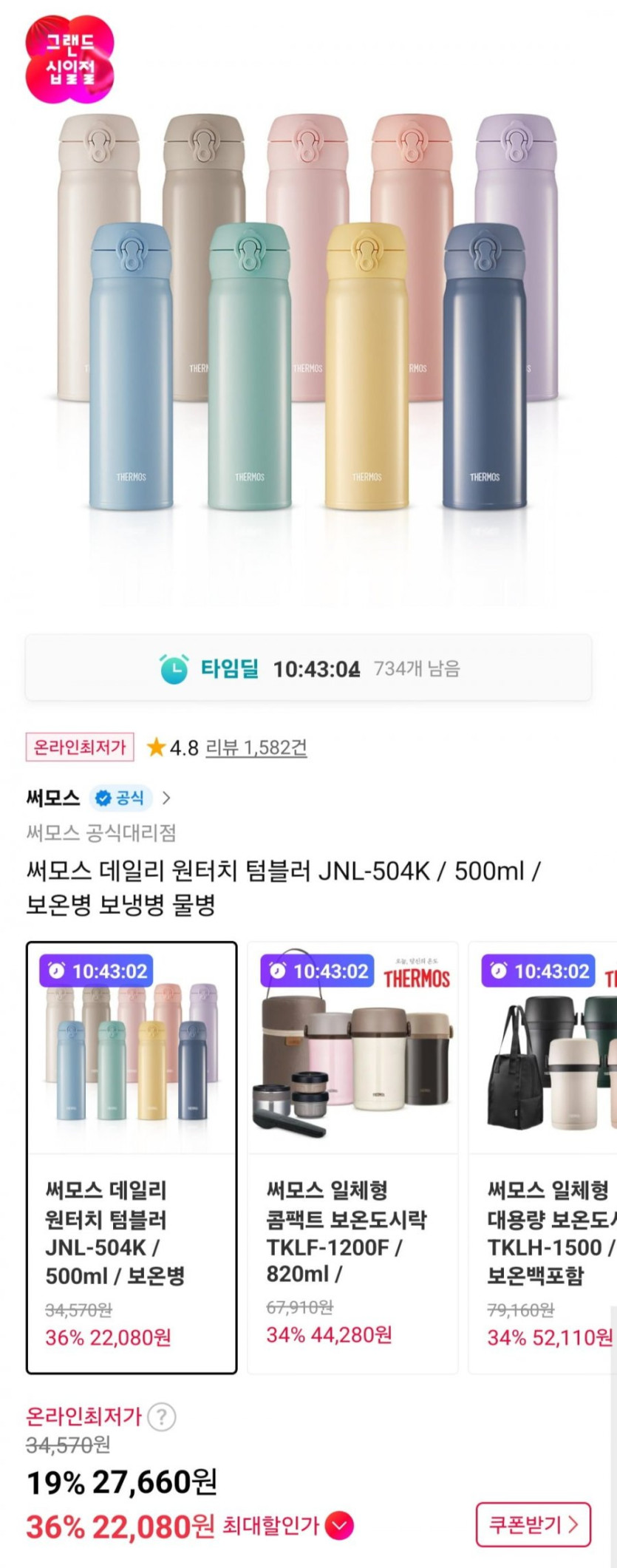Open the 리뷰 1,582건 reviews link
The width and height of the screenshot is (617, 1568).
(256, 747)
